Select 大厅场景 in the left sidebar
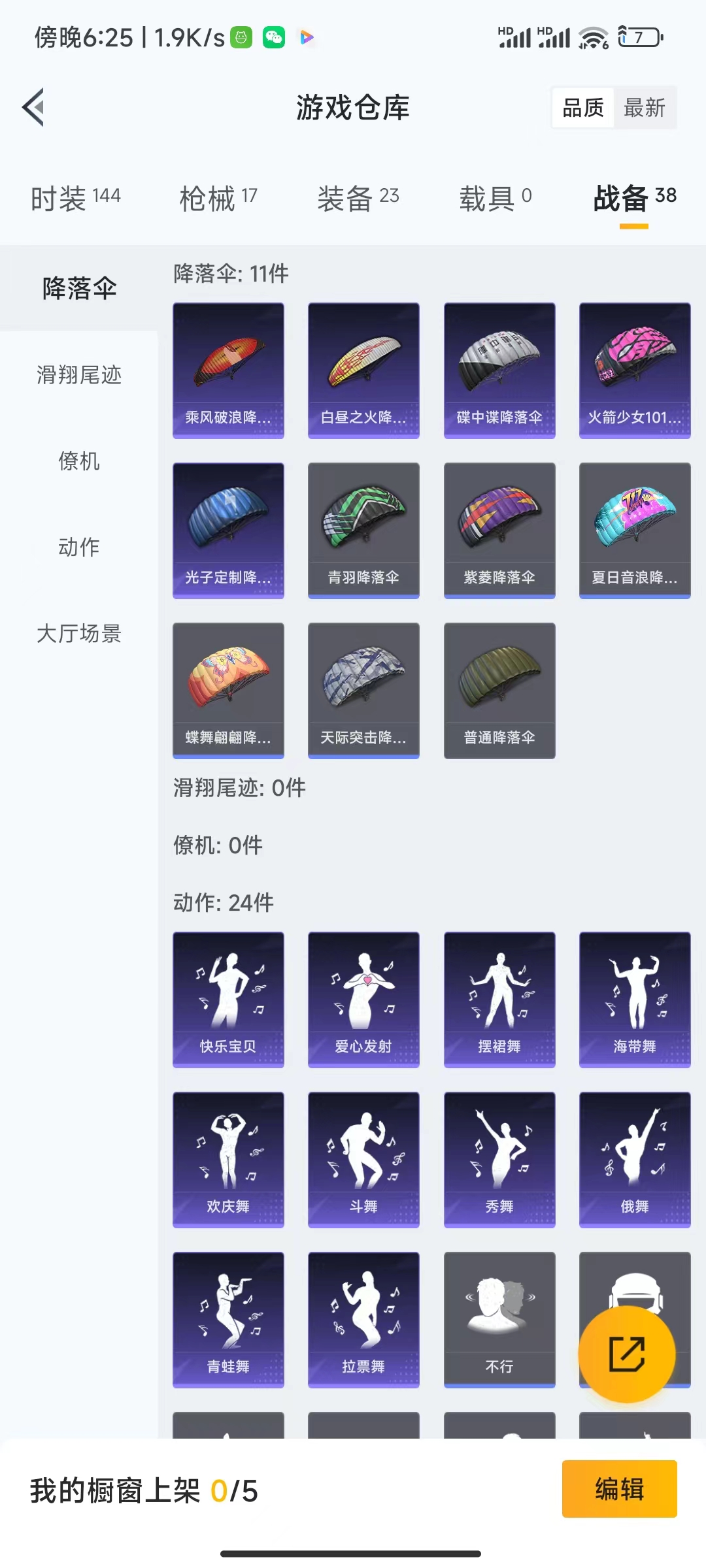The width and height of the screenshot is (706, 1568). (x=78, y=634)
